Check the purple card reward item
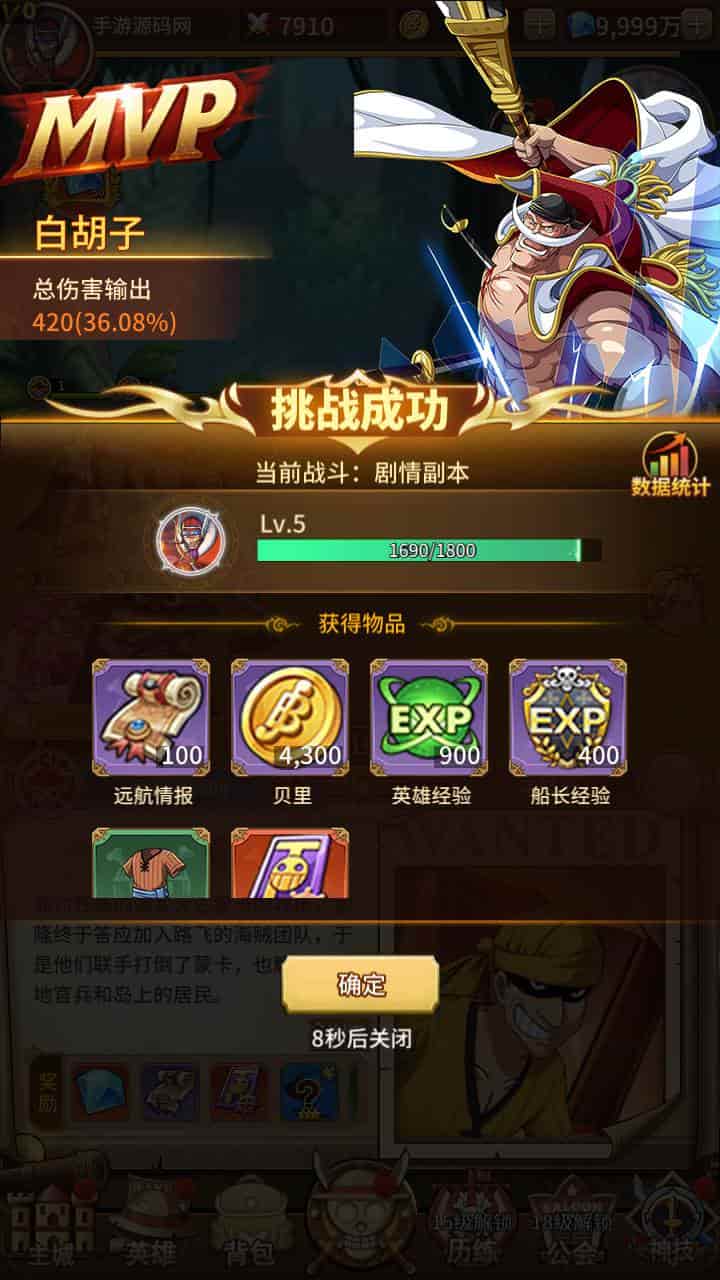Viewport: 720px width, 1280px height. point(290,864)
